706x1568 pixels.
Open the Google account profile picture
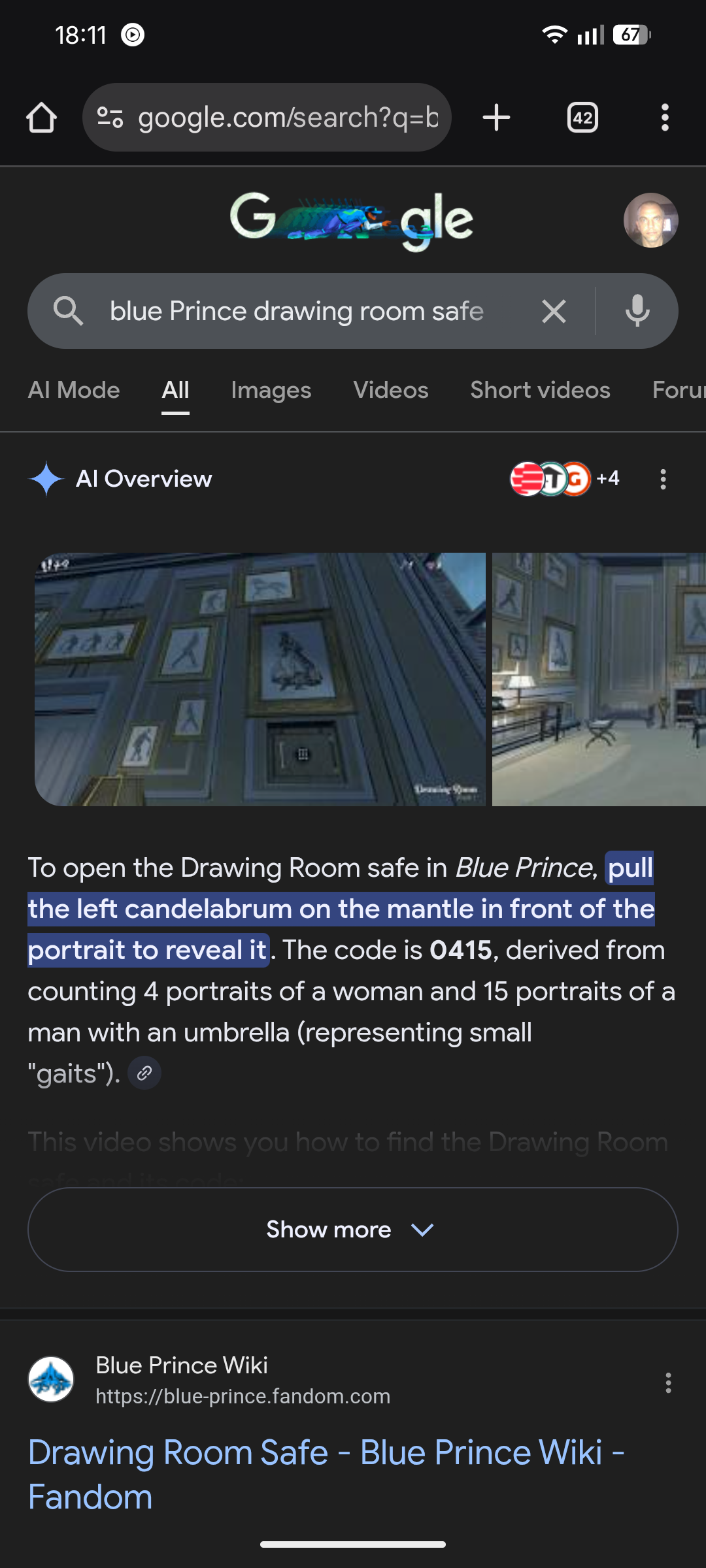point(650,220)
